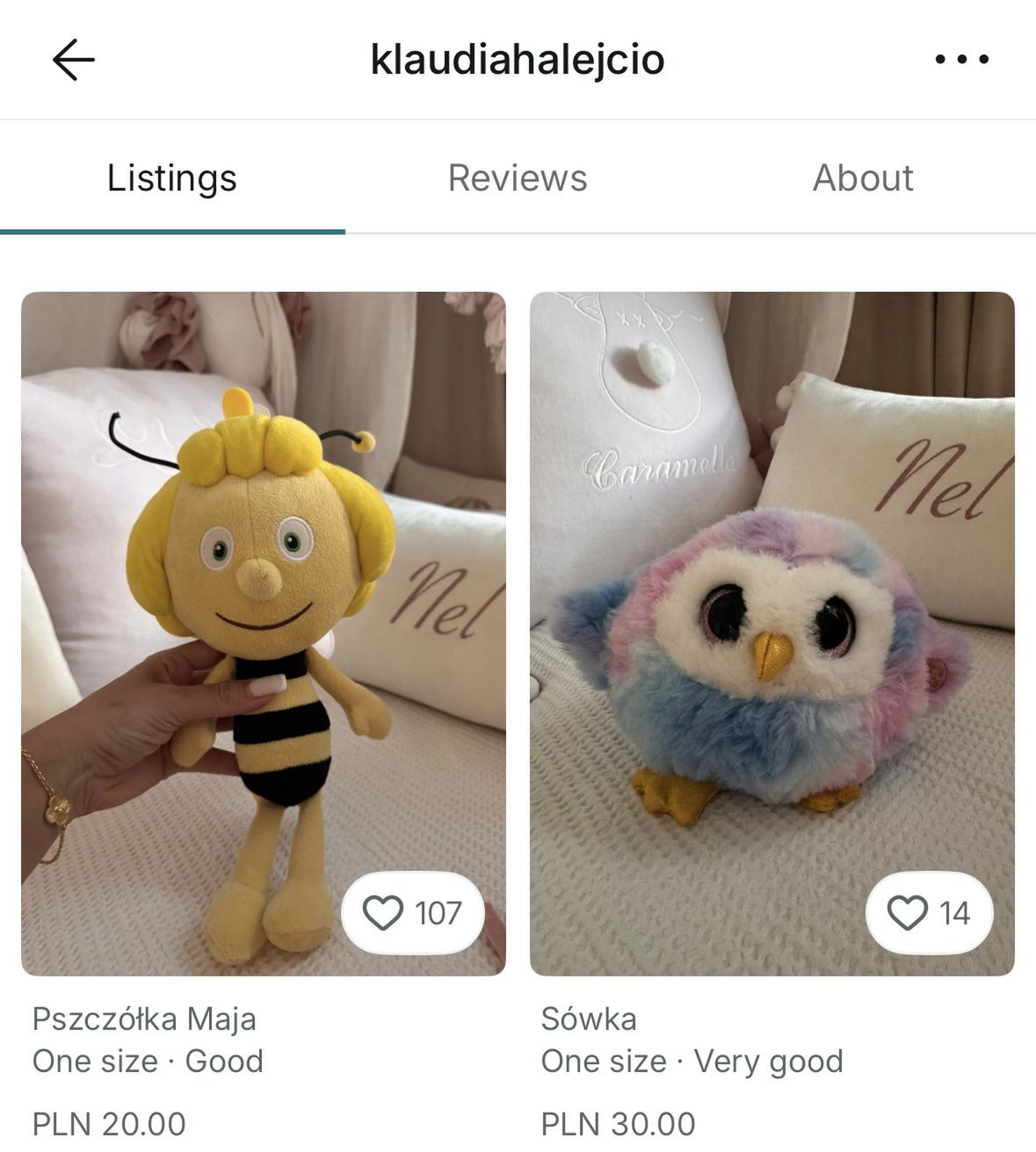Image resolution: width=1036 pixels, height=1152 pixels.
Task: Switch to the About tab
Action: [x=863, y=178]
